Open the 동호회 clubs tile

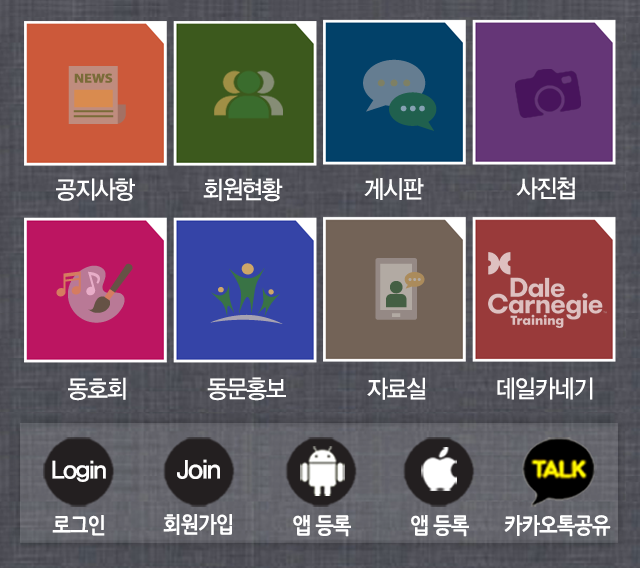tap(95, 290)
